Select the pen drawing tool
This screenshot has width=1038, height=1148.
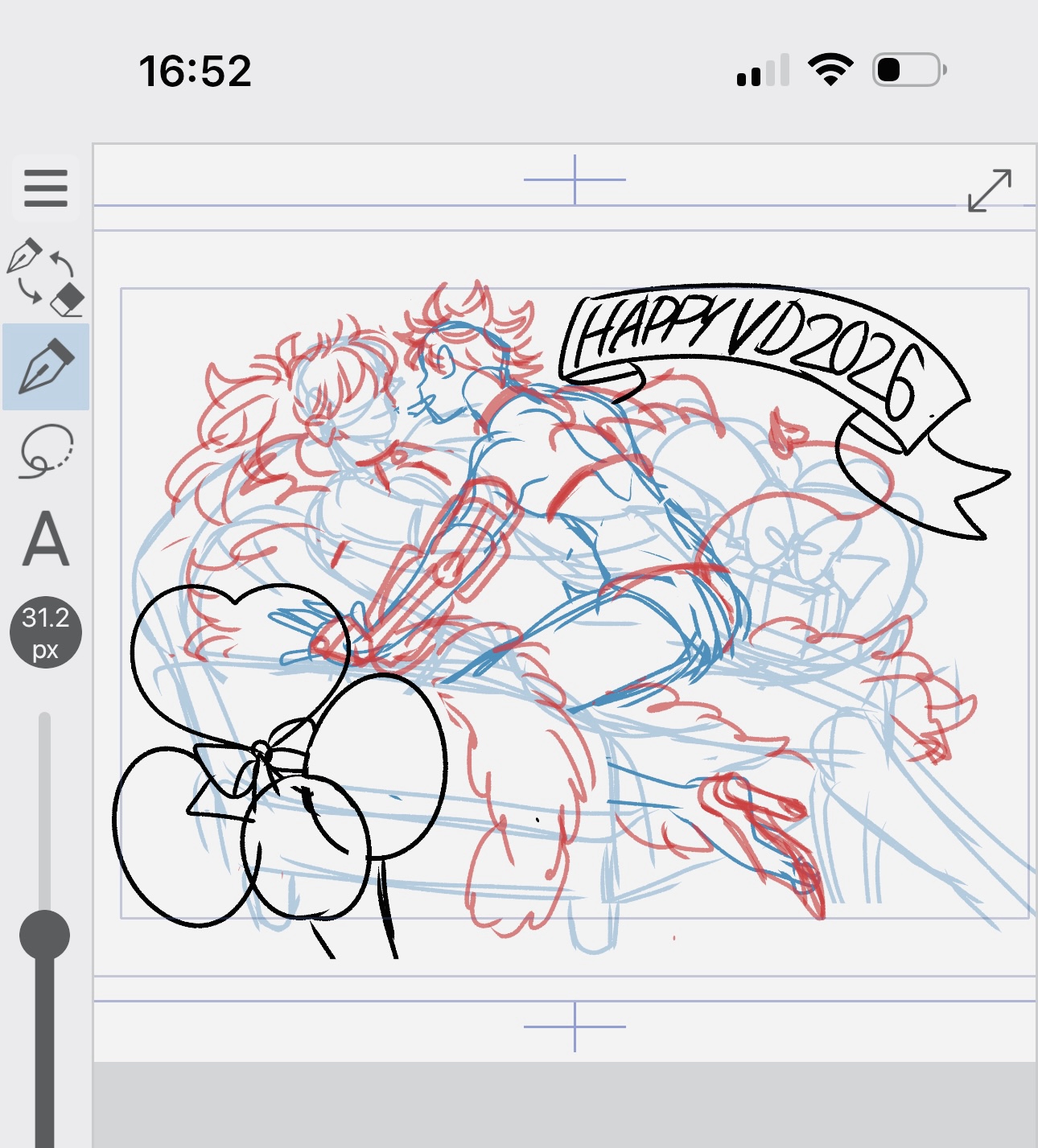(x=46, y=367)
